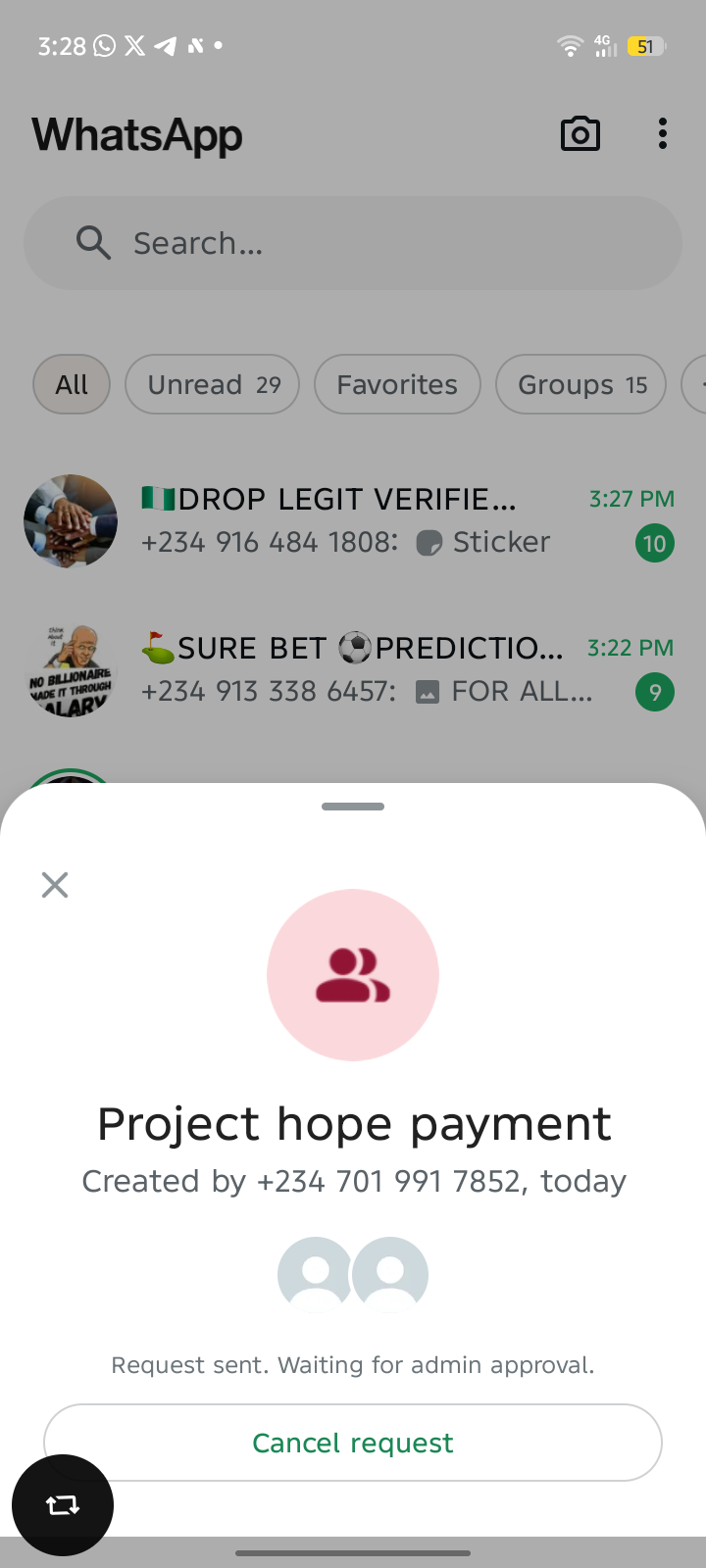Tap the Search field

click(x=353, y=243)
